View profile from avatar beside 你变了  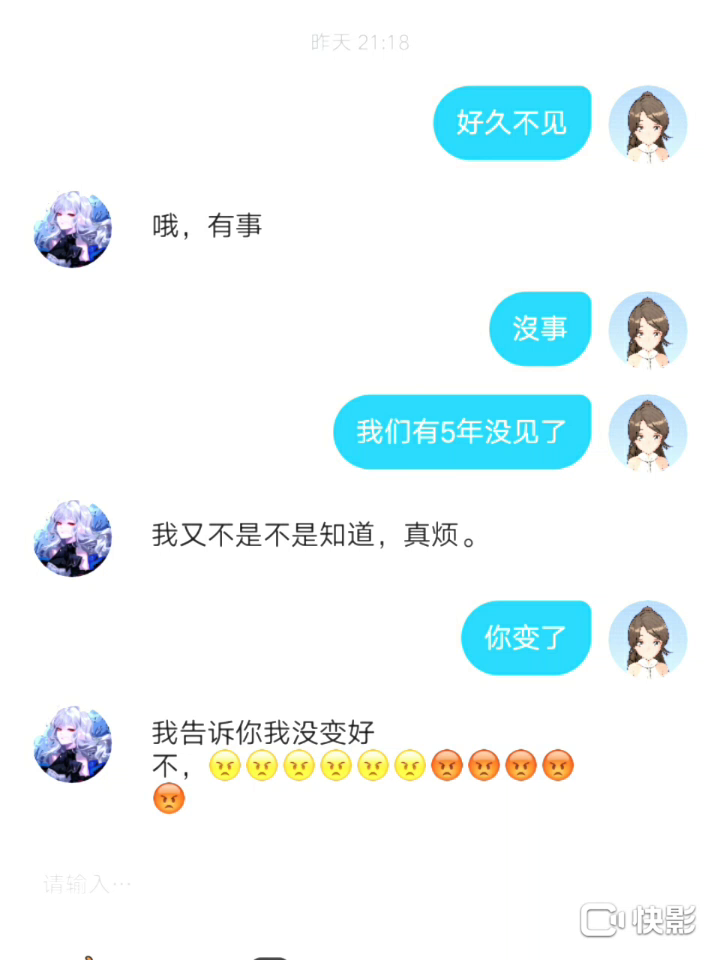click(648, 638)
